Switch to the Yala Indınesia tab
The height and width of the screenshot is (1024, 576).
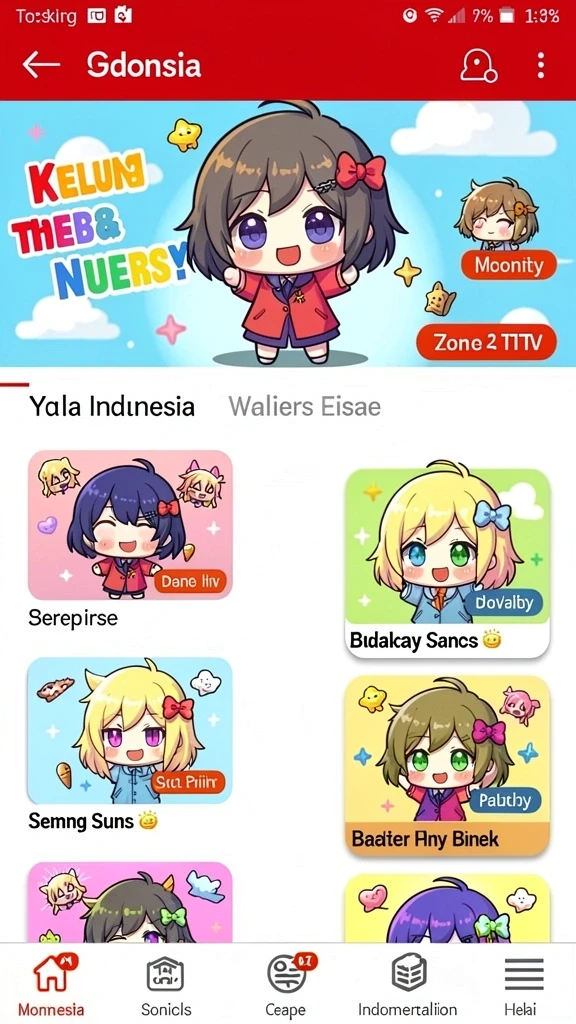tap(112, 406)
